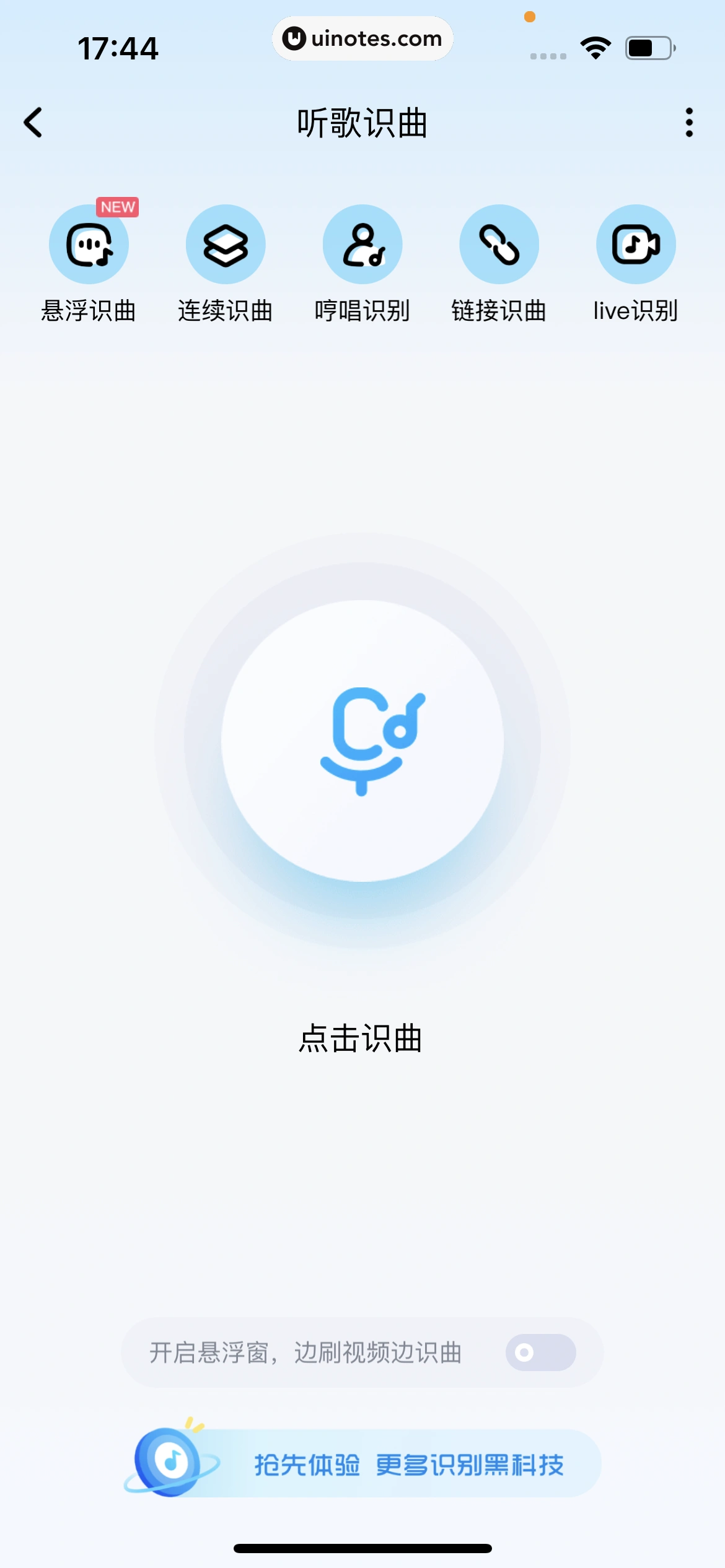Open the three-dot overflow menu
This screenshot has height=1568, width=725.
click(688, 122)
